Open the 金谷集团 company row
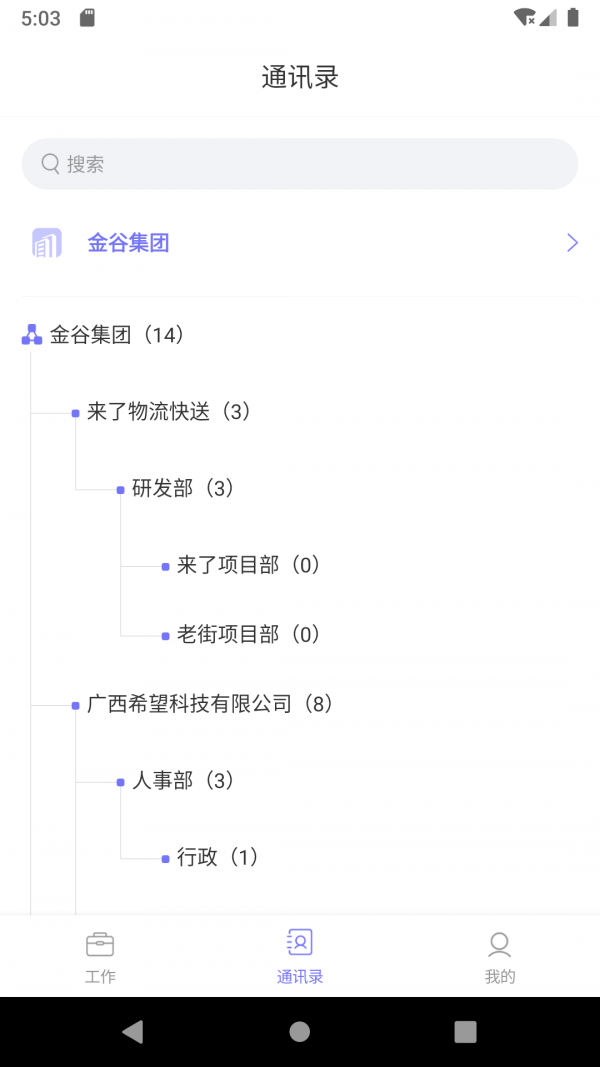Viewport: 600px width, 1067px height. pyautogui.click(x=300, y=243)
